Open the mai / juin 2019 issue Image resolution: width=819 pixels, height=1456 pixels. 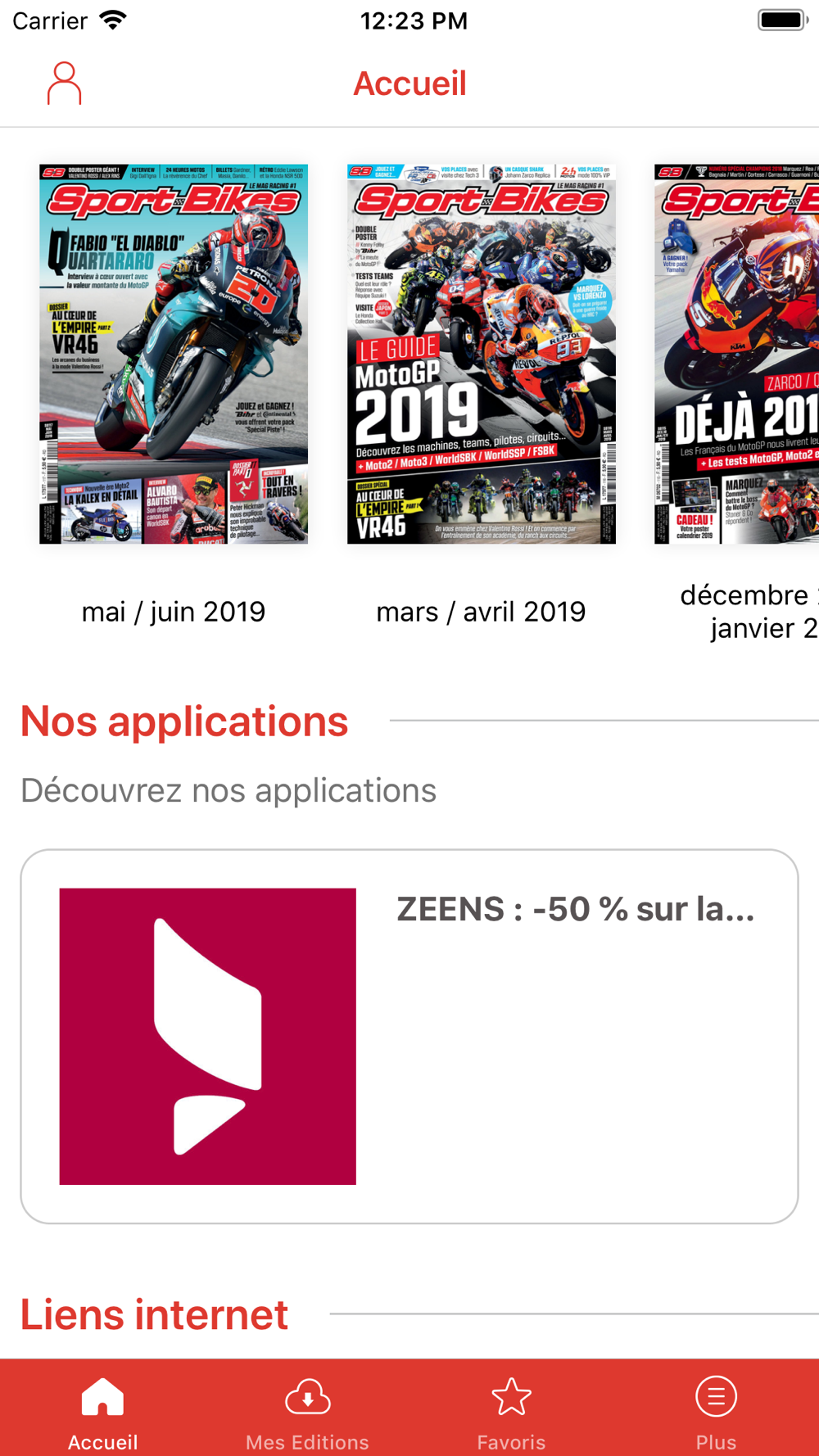174,354
